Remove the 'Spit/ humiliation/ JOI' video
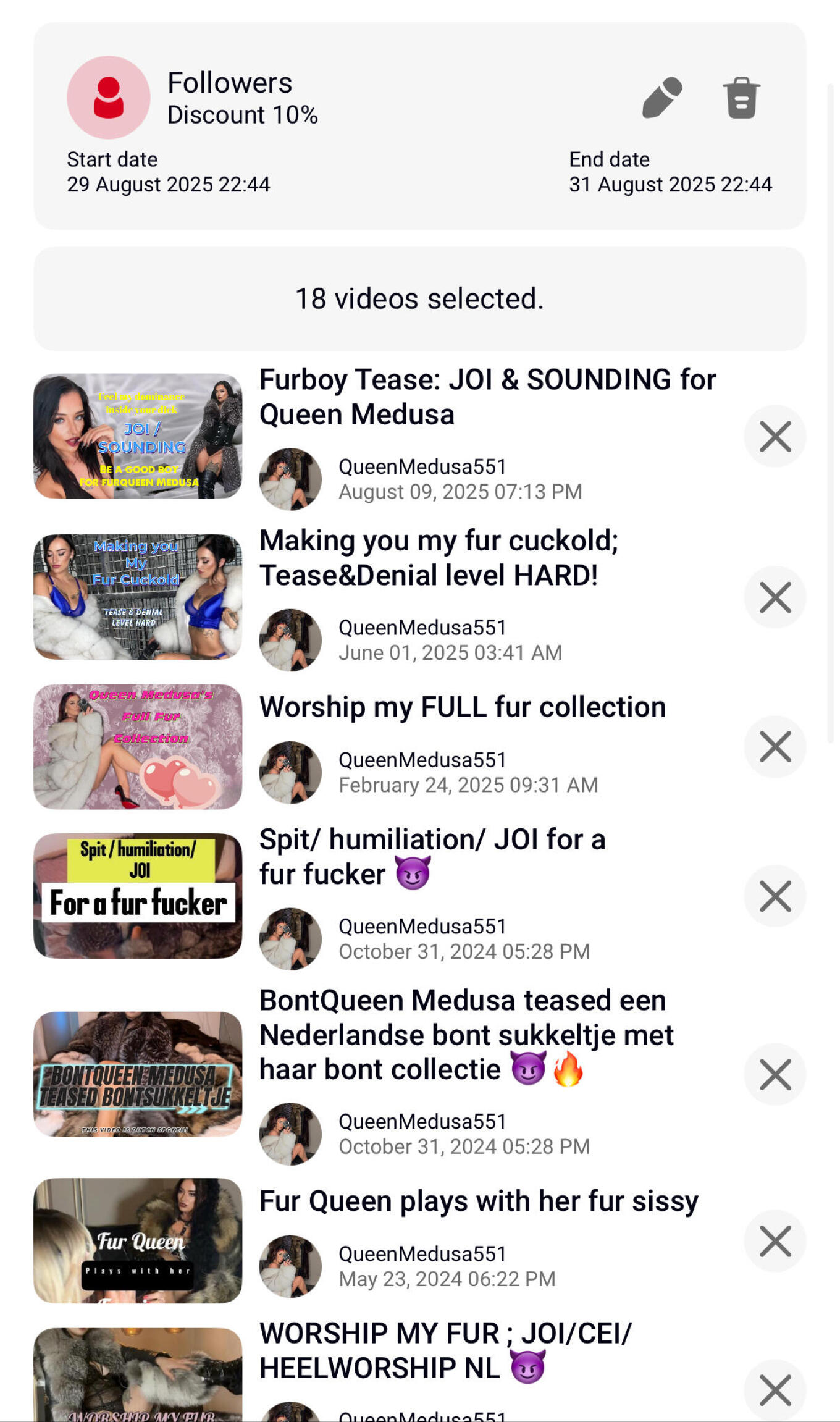Screen dimensions: 840x1422 pyautogui.click(x=775, y=896)
